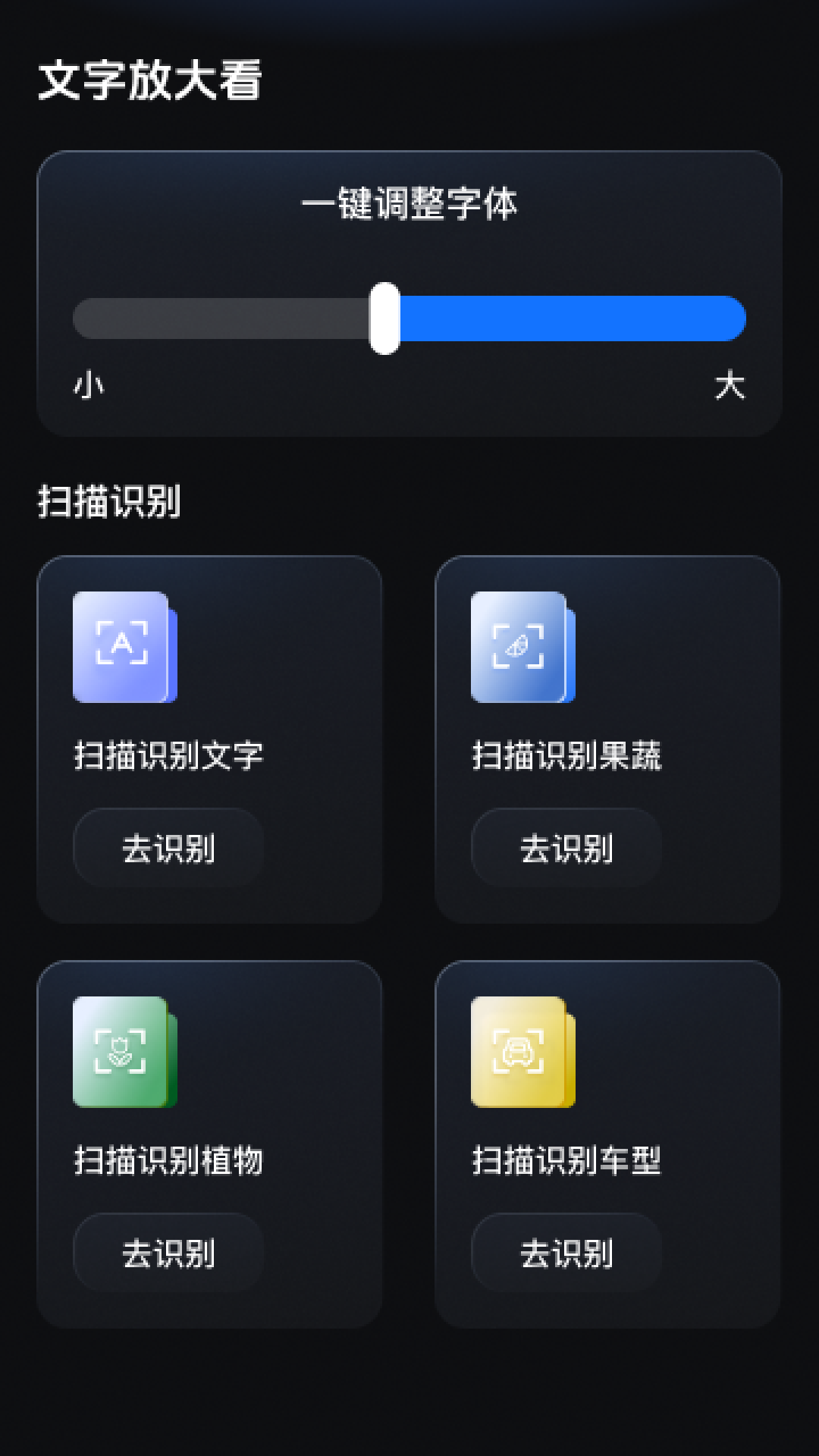
Task: Tap 去识别 under 扫描识别植物
Action: pos(168,1253)
